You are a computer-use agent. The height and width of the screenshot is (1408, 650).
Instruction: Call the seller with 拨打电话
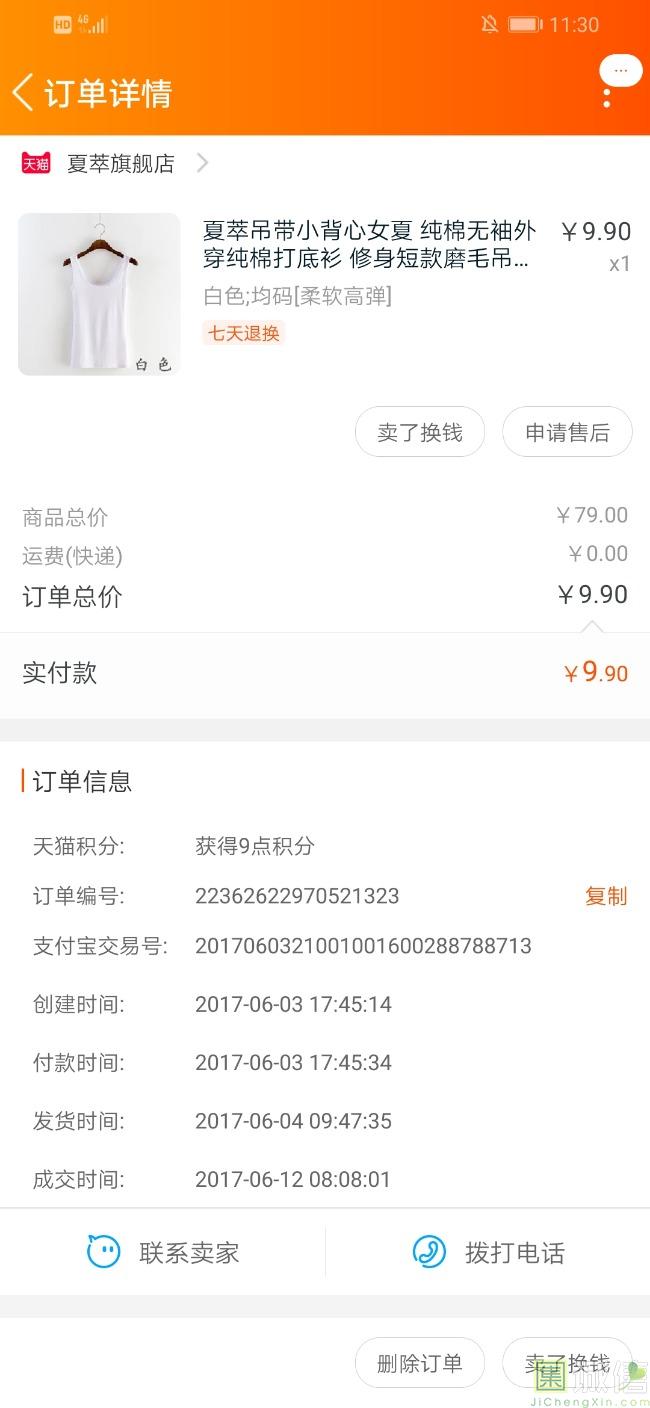click(488, 1252)
